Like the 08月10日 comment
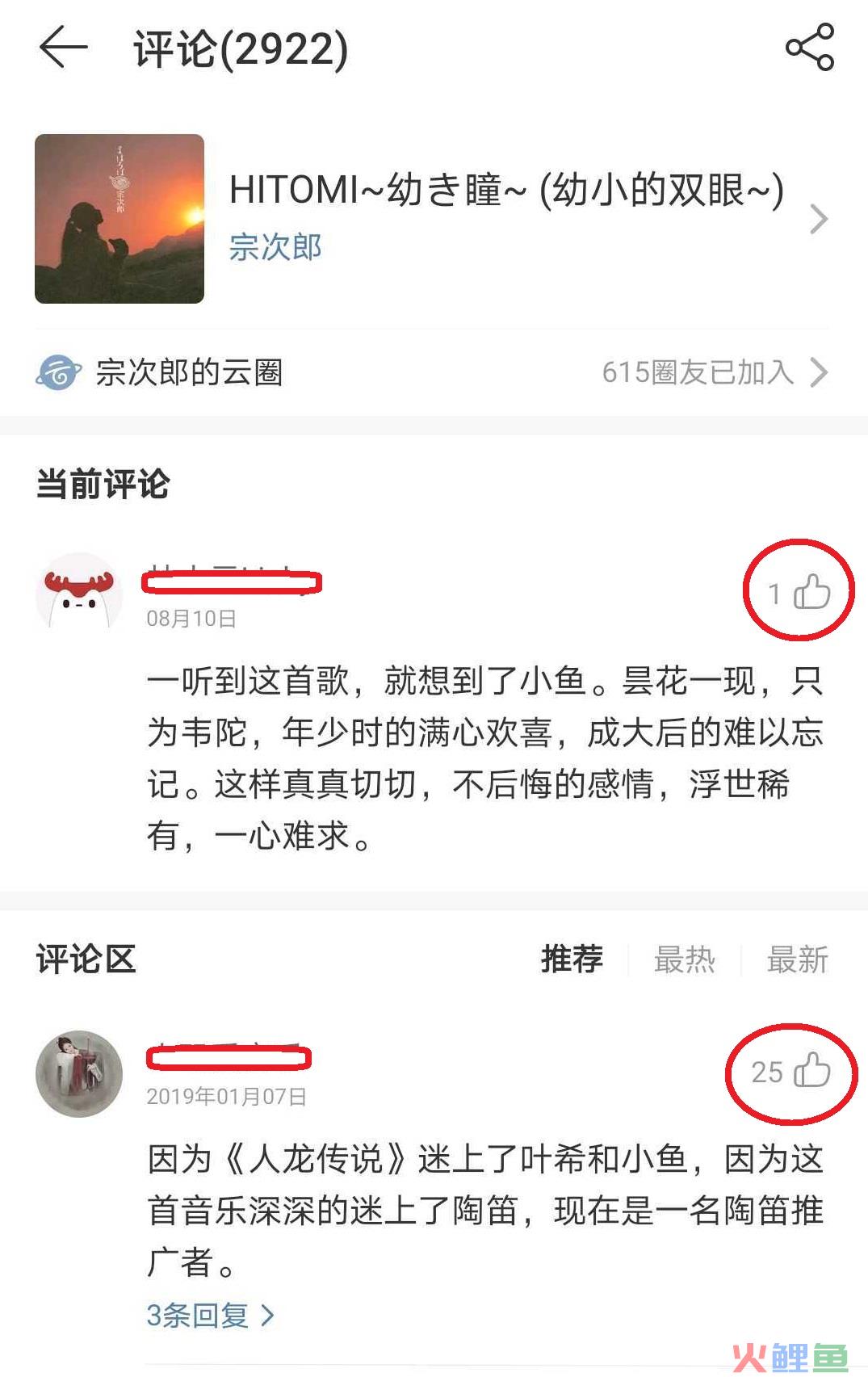The width and height of the screenshot is (868, 1377). tap(811, 592)
